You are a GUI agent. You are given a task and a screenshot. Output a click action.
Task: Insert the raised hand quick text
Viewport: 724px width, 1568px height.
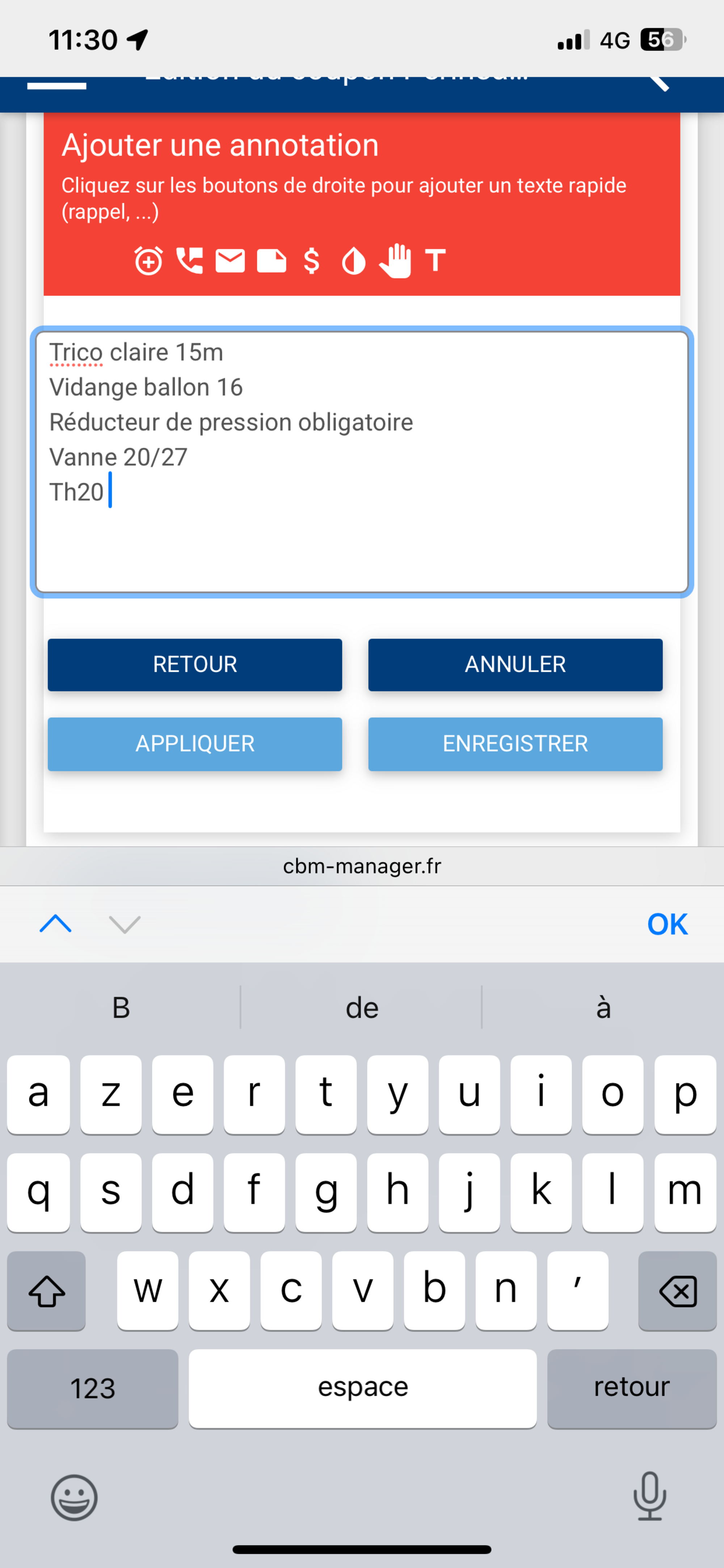click(x=395, y=261)
